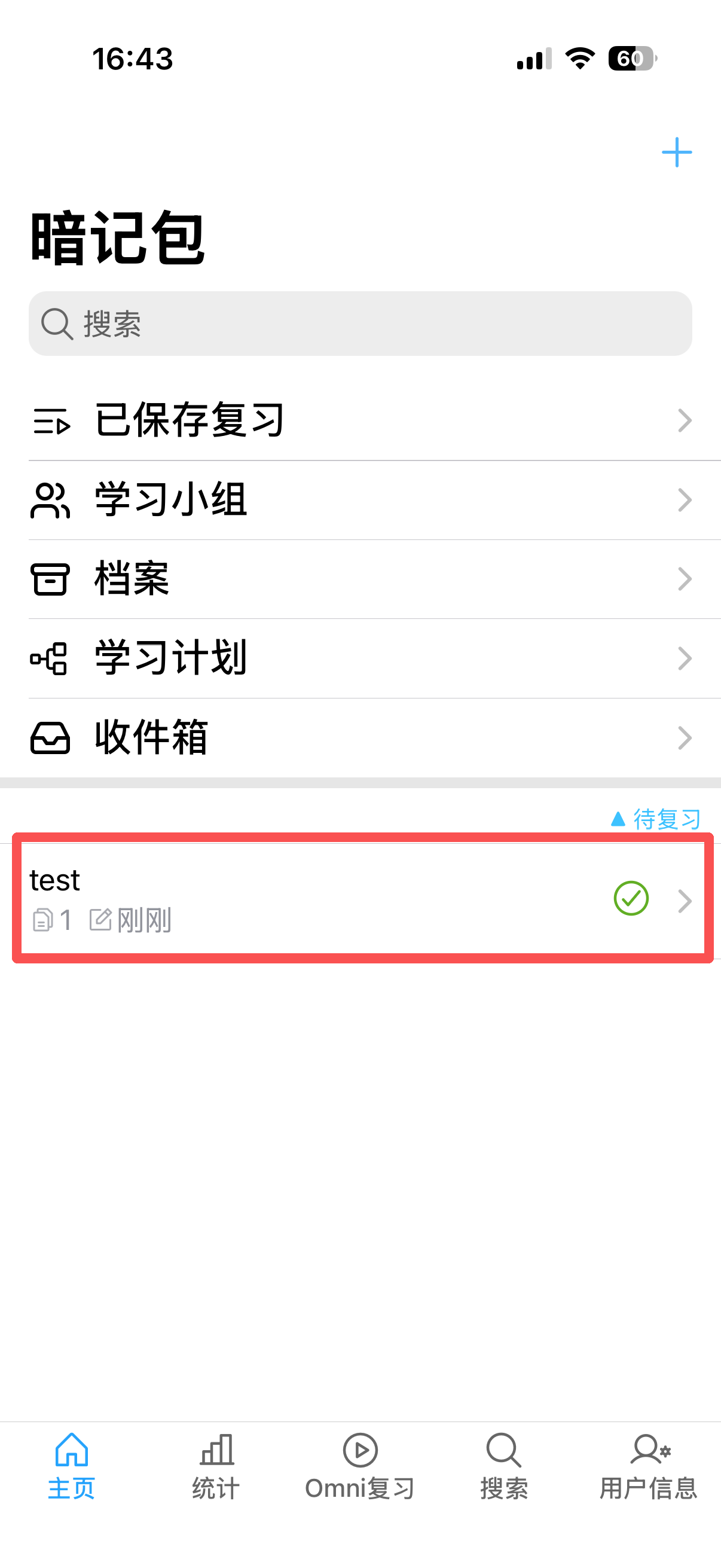Switch to the 用户信息 tab

tap(649, 1467)
